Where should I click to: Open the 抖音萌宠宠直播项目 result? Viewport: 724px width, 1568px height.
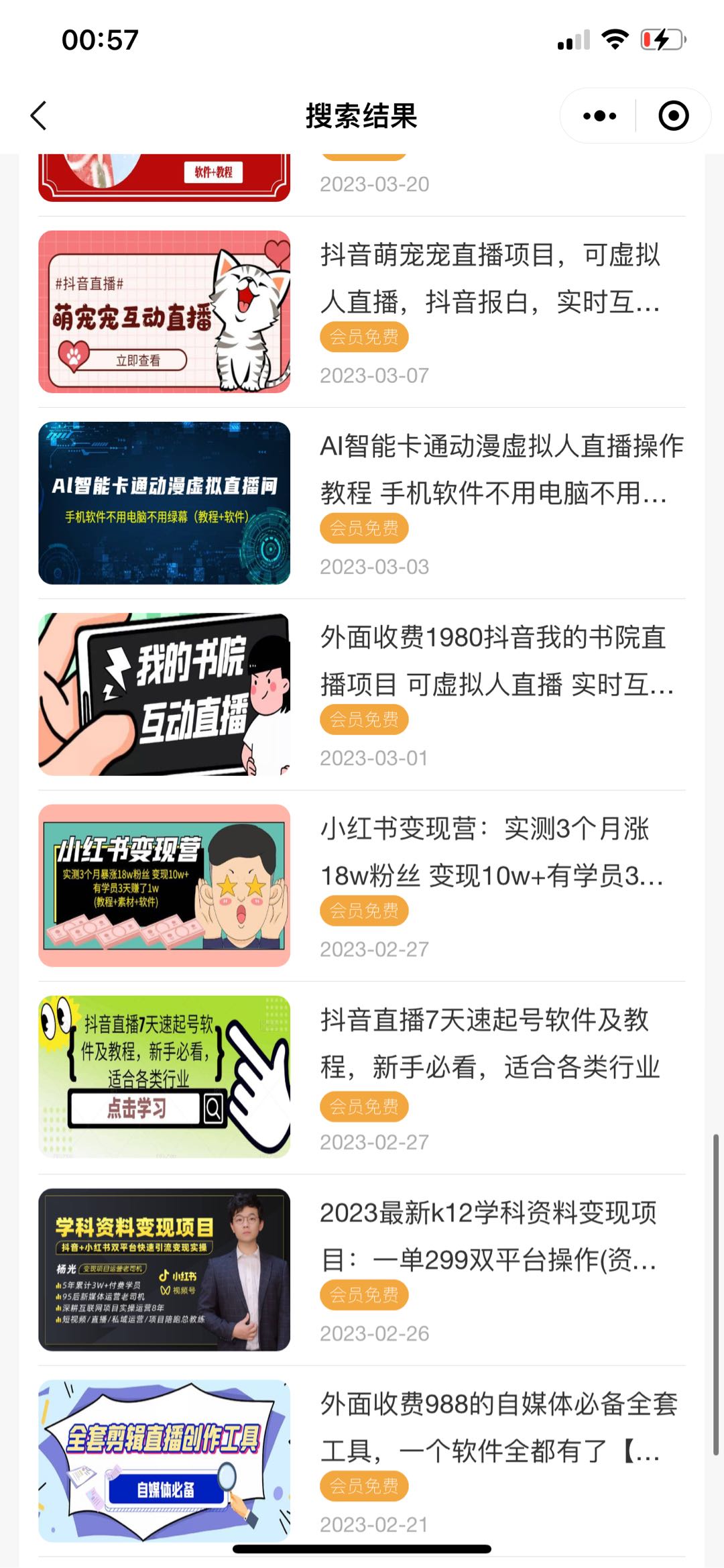tap(489, 278)
